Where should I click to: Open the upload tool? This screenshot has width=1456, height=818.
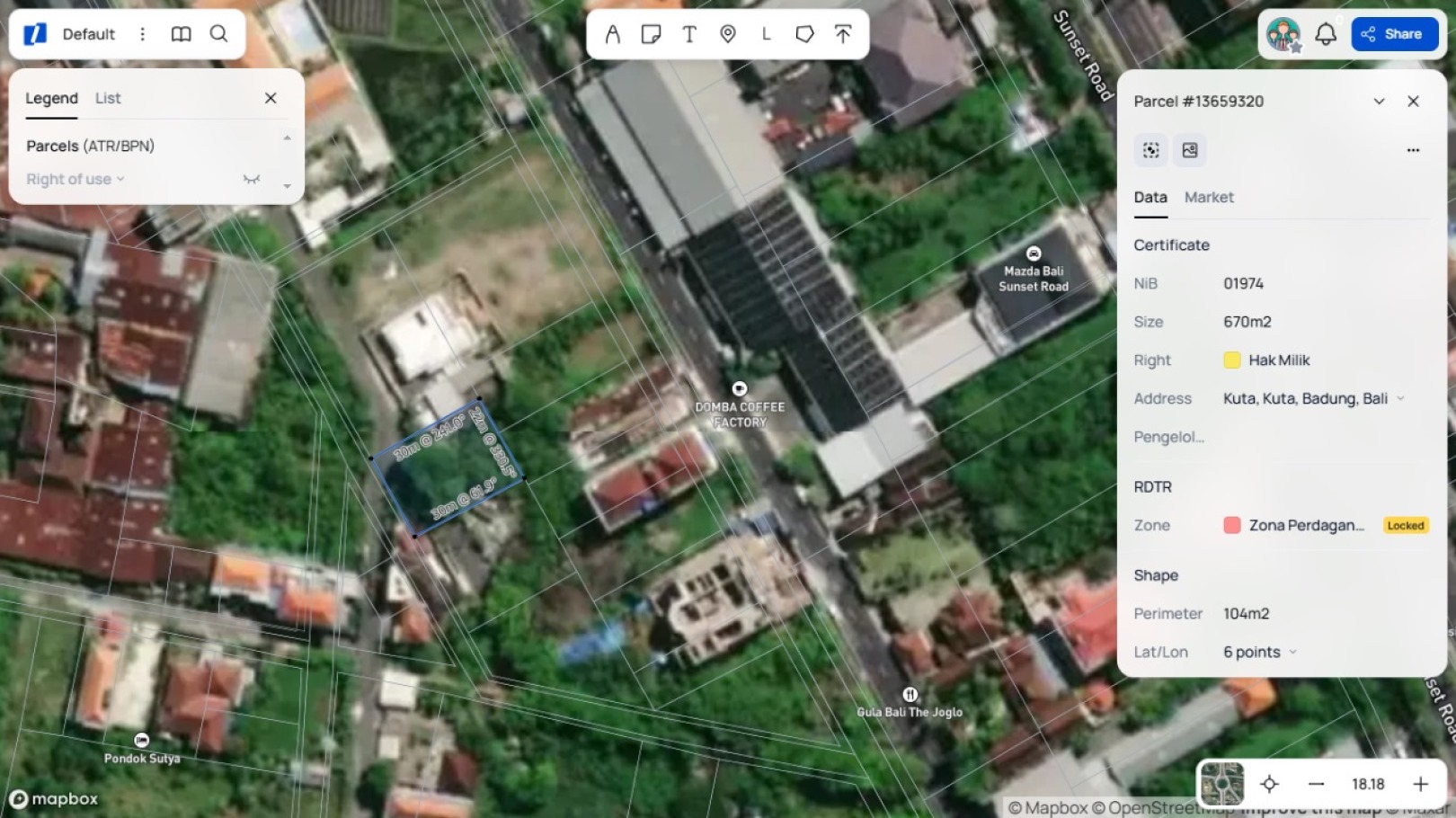click(843, 34)
